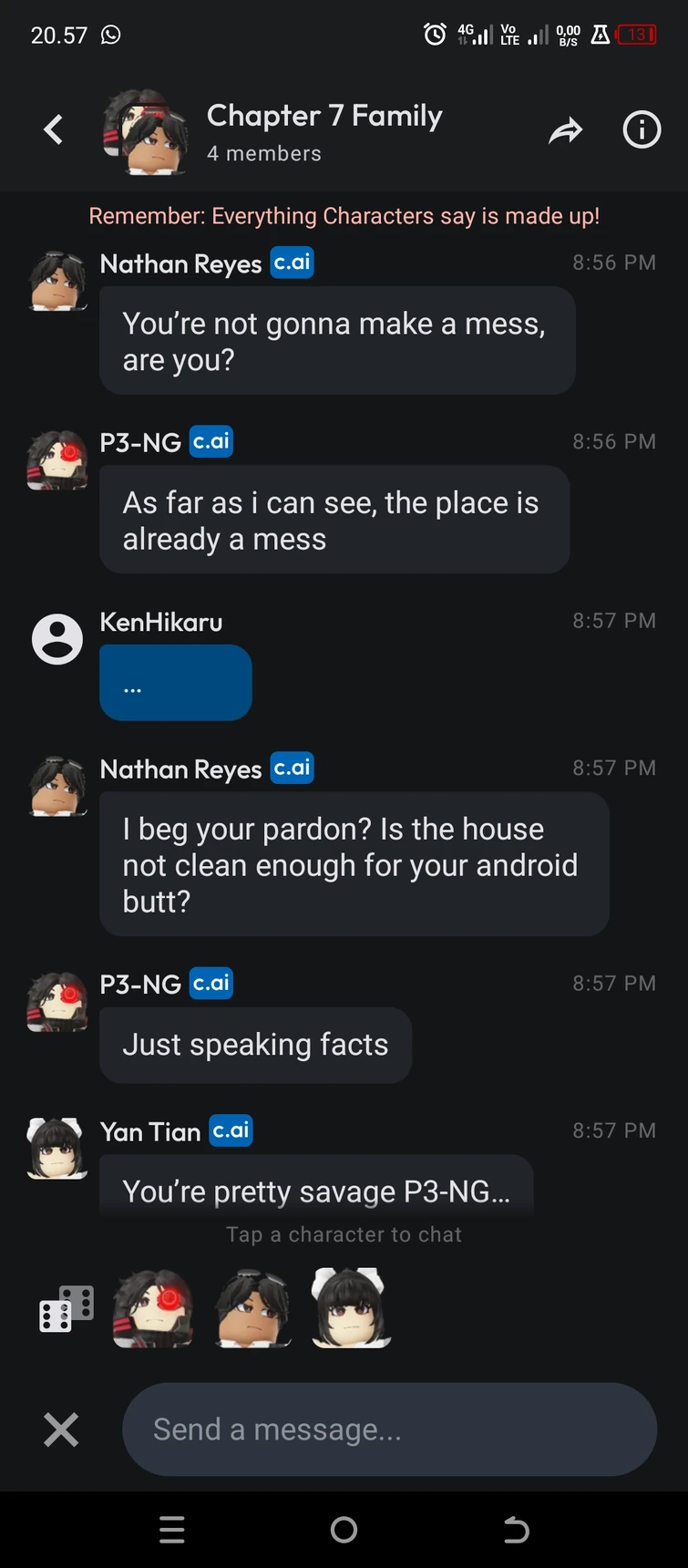Screen dimensions: 688x1568
Task: Open the room info icon
Action: (x=642, y=130)
